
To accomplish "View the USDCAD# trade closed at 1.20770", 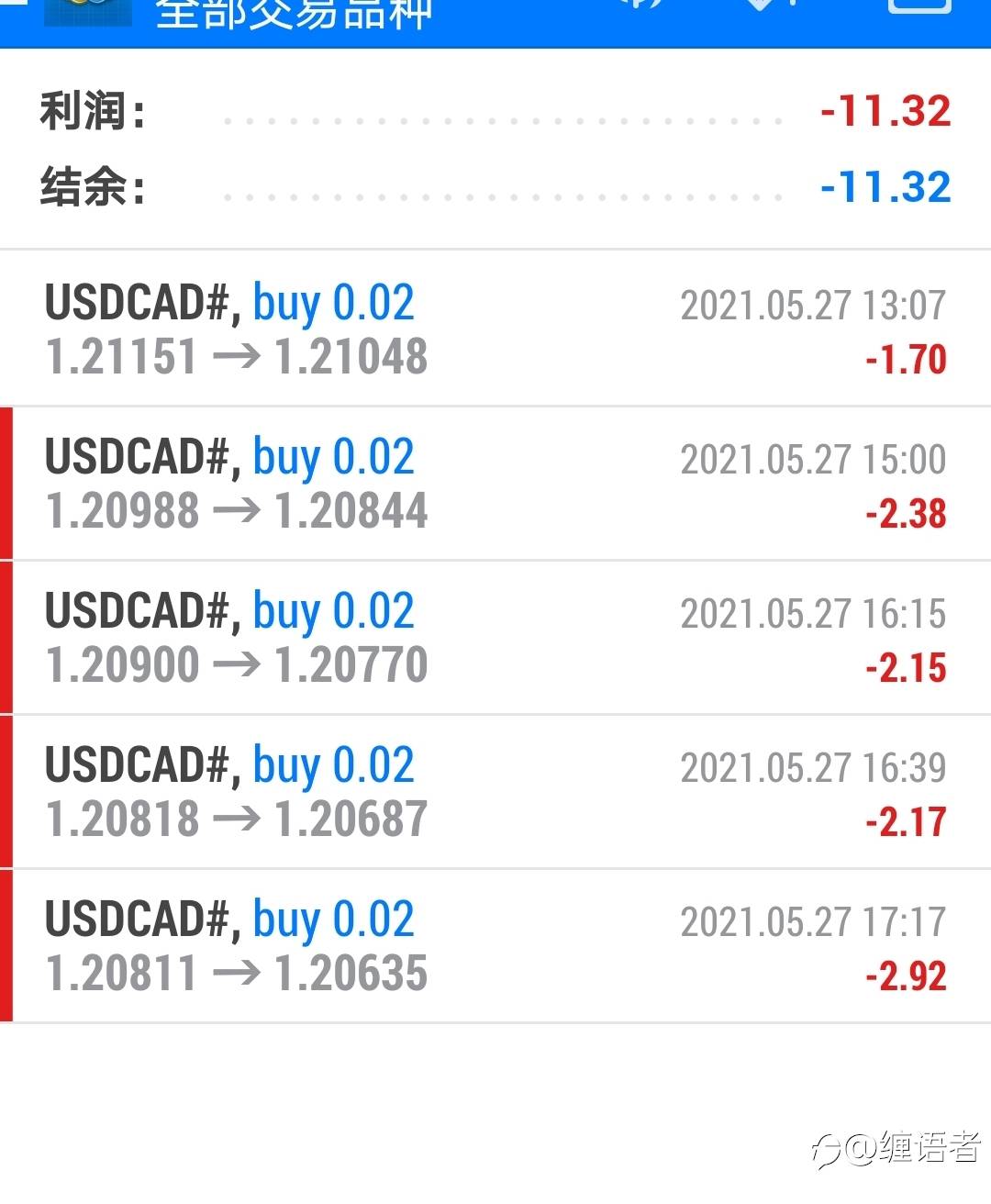I will click(495, 638).
